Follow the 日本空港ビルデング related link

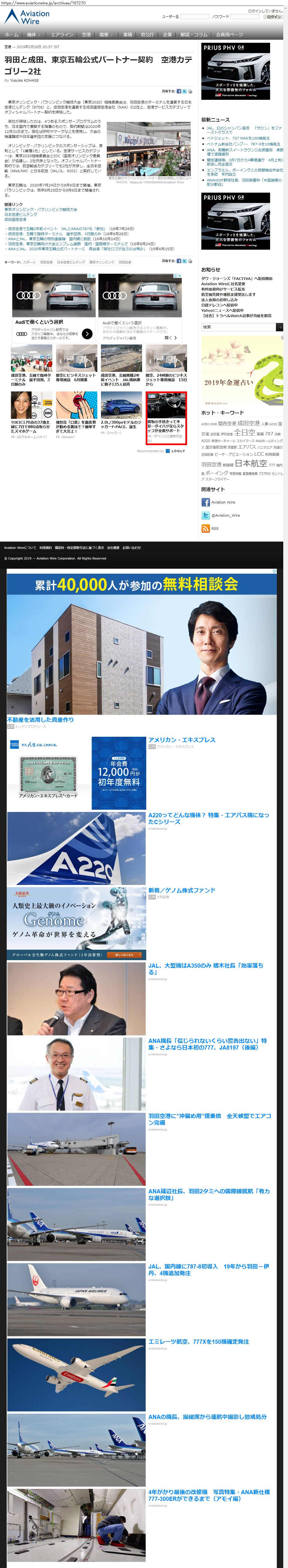(x=21, y=214)
